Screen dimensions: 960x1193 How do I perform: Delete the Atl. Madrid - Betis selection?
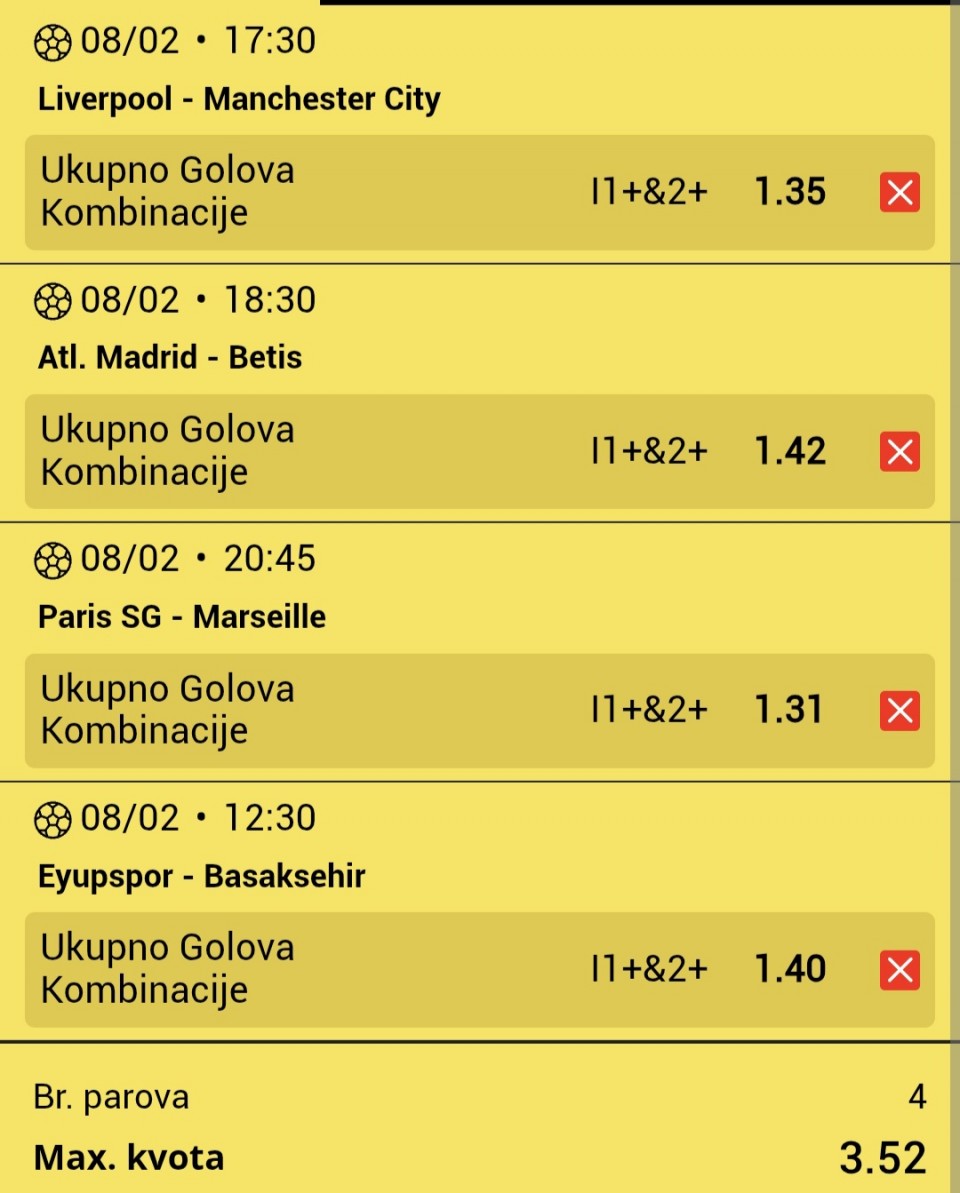tap(899, 452)
